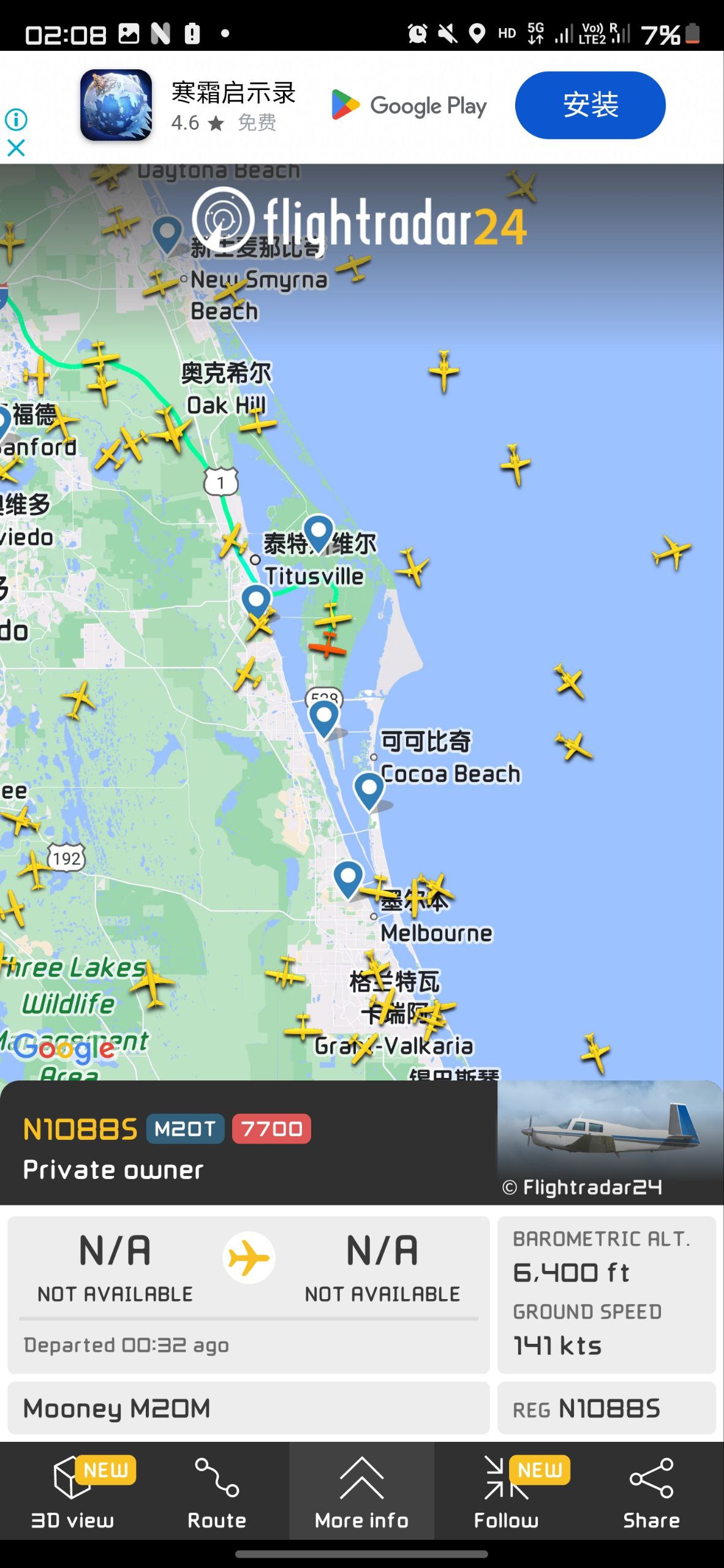Open the ad info icon

pyautogui.click(x=16, y=119)
